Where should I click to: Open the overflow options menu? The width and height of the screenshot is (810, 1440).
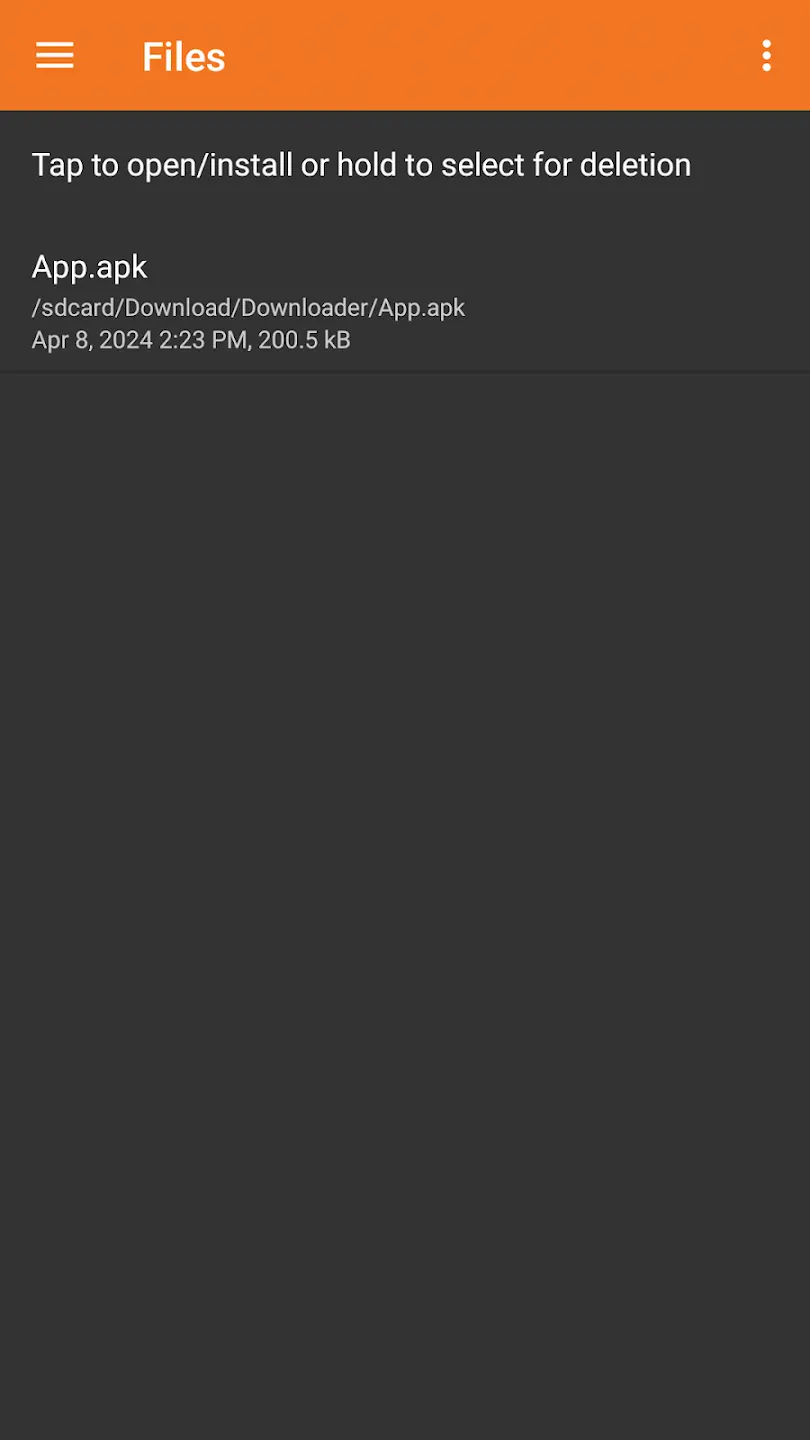coord(766,56)
